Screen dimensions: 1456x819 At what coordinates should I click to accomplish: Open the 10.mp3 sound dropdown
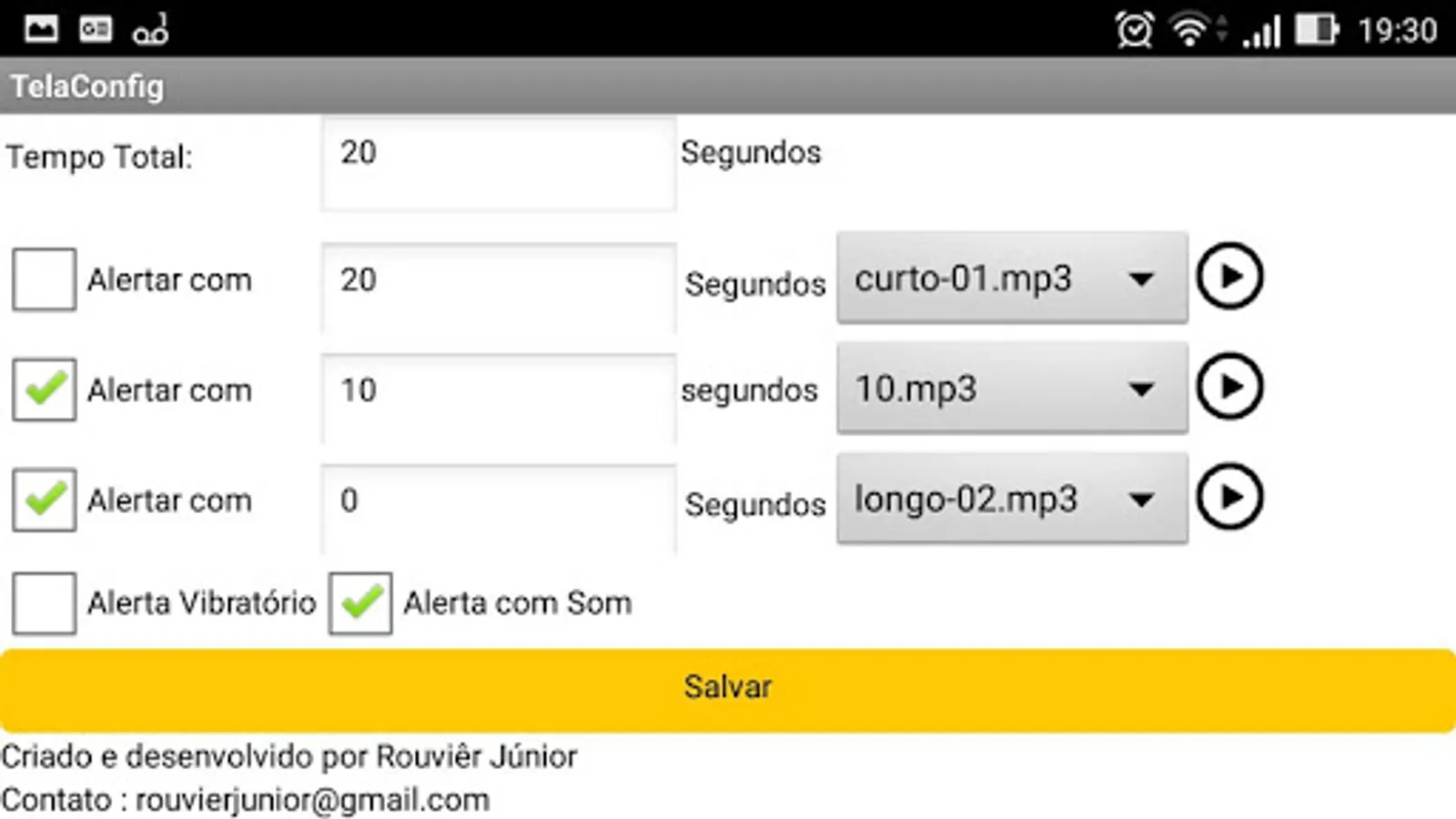[1012, 388]
